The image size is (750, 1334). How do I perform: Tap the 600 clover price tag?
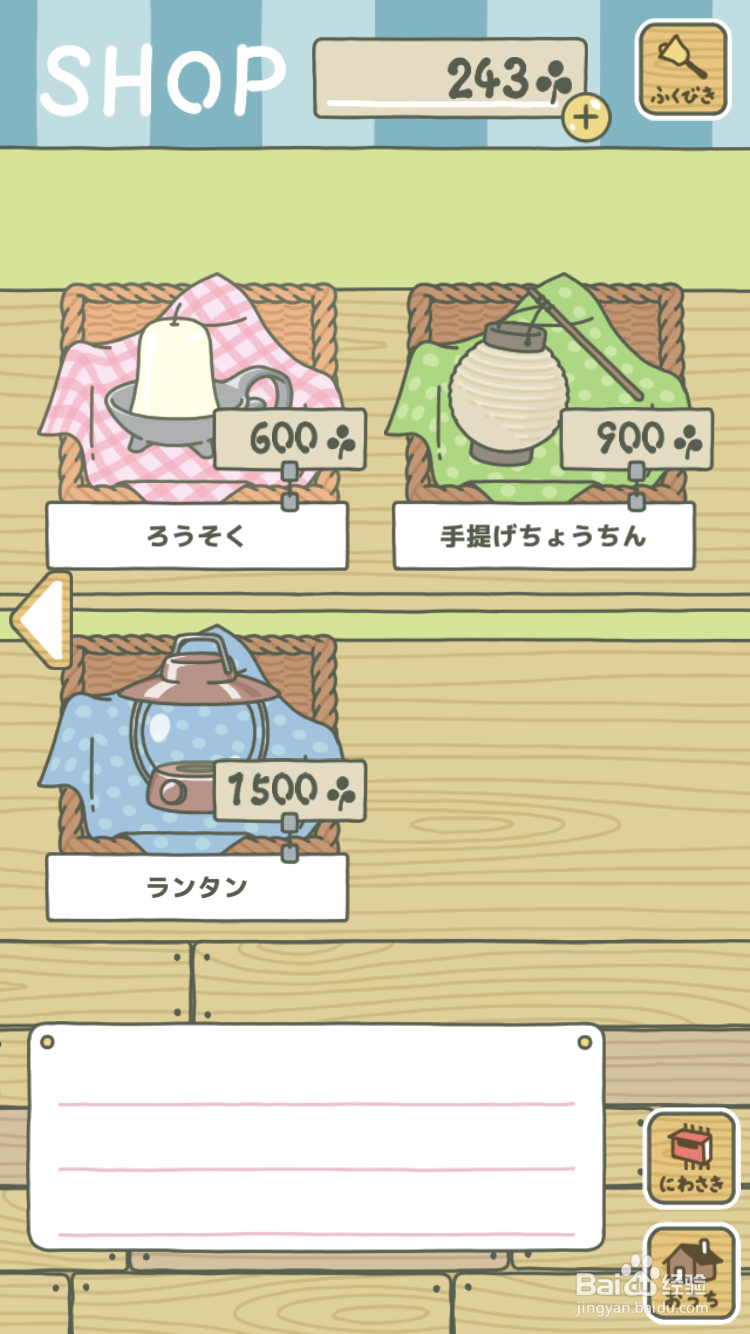(x=288, y=438)
